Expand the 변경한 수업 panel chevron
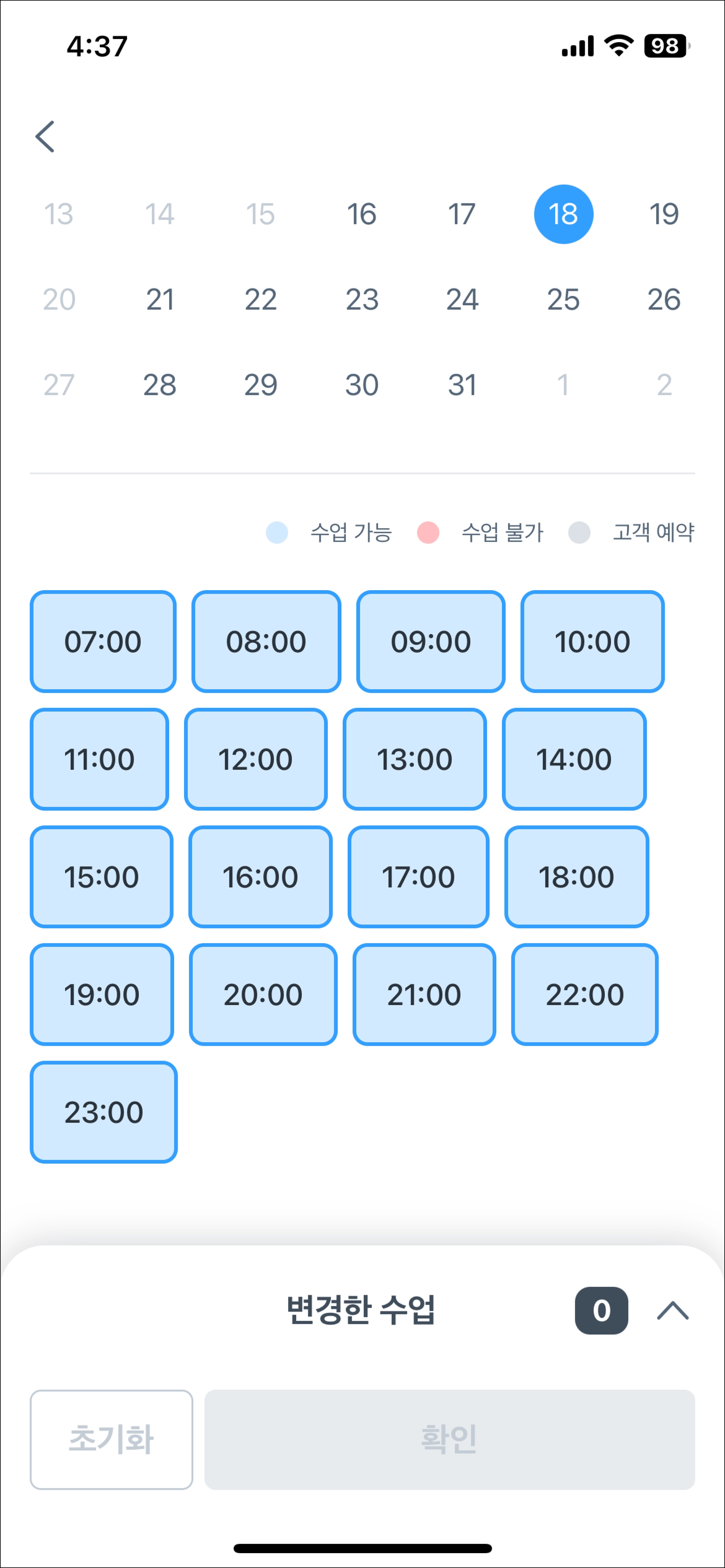Screen dimensions: 725x1568 (x=673, y=1310)
